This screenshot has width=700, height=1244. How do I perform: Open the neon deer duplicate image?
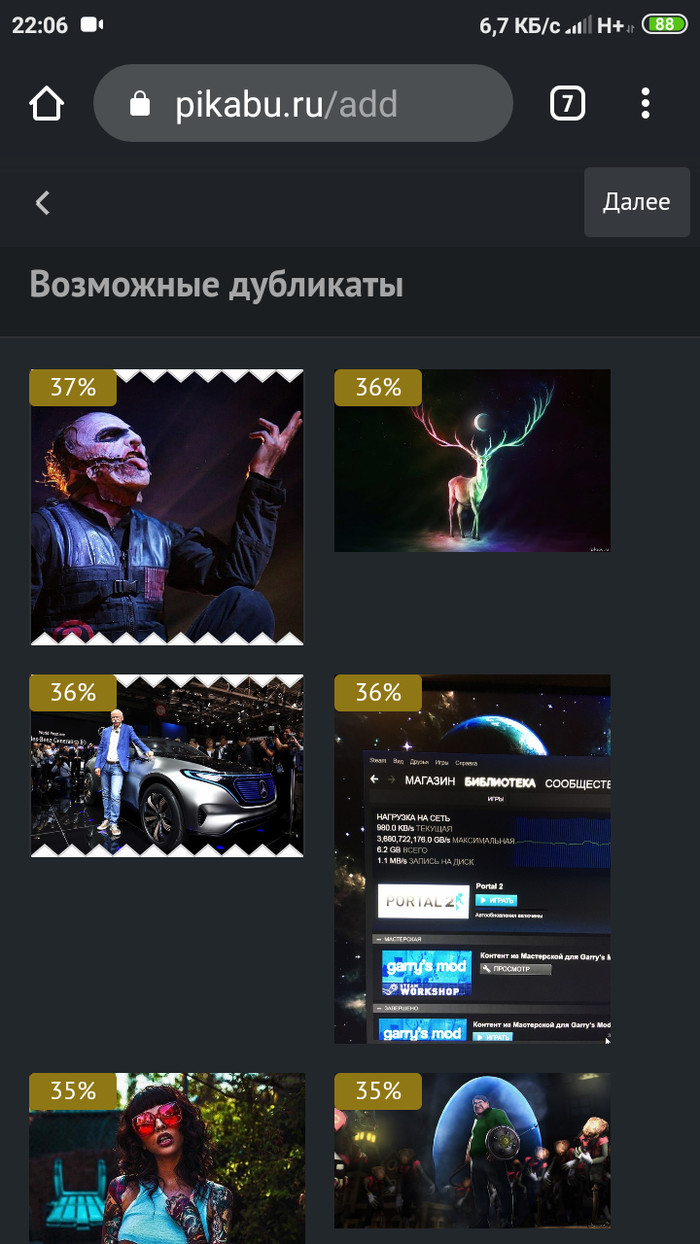pyautogui.click(x=472, y=460)
